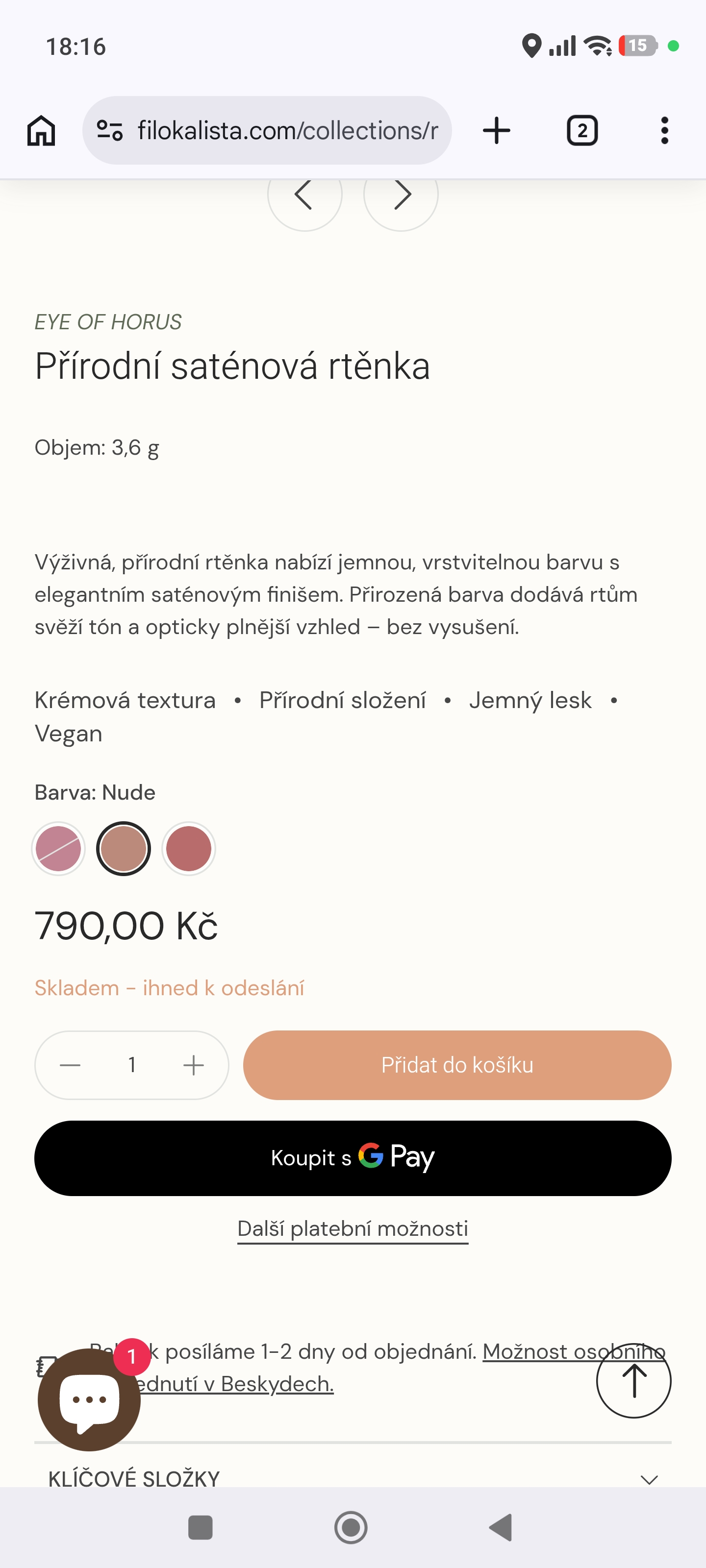706x1568 pixels.
Task: Open a new browser tab
Action: click(x=497, y=130)
